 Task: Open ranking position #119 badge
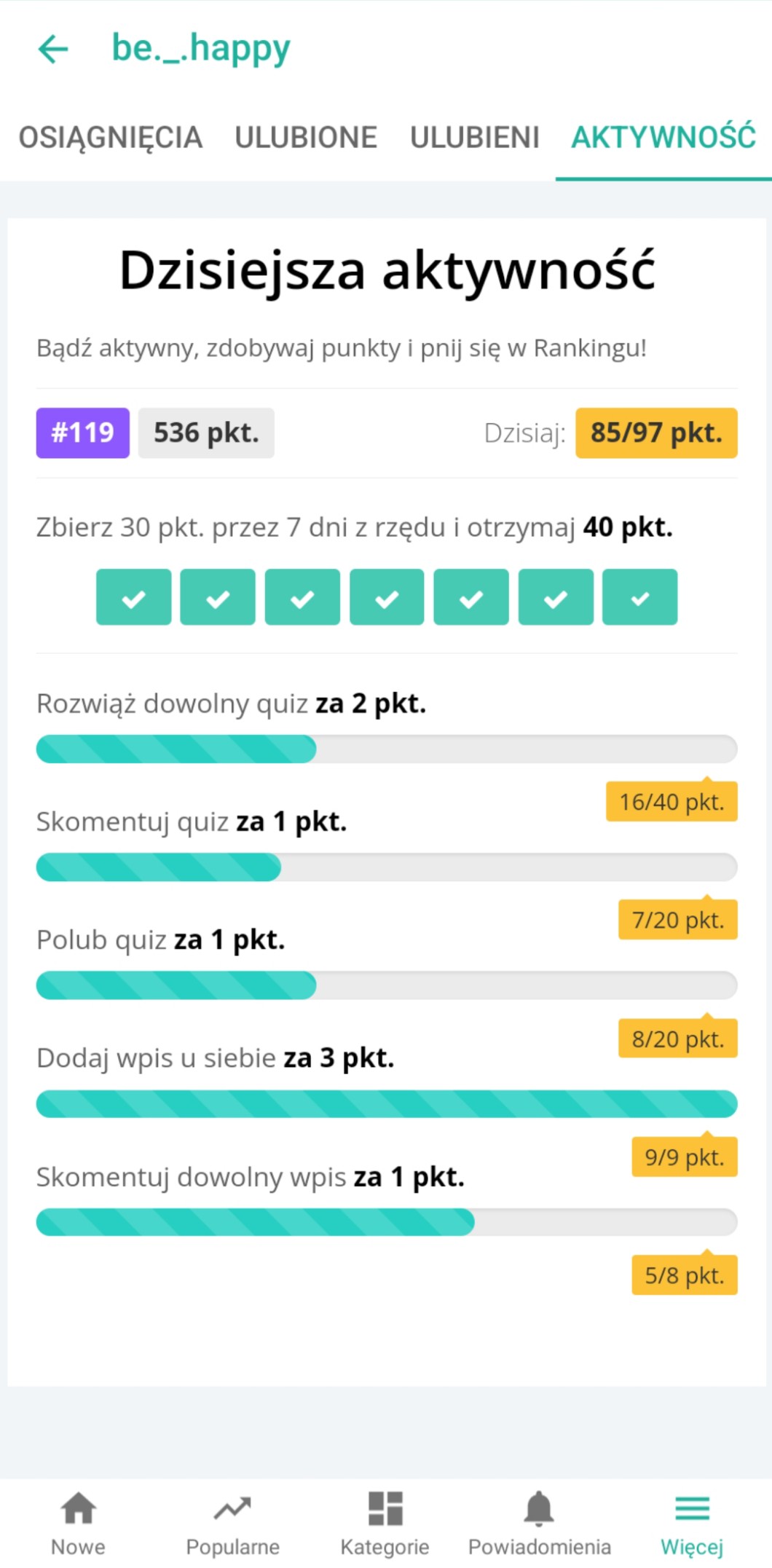[x=83, y=433]
